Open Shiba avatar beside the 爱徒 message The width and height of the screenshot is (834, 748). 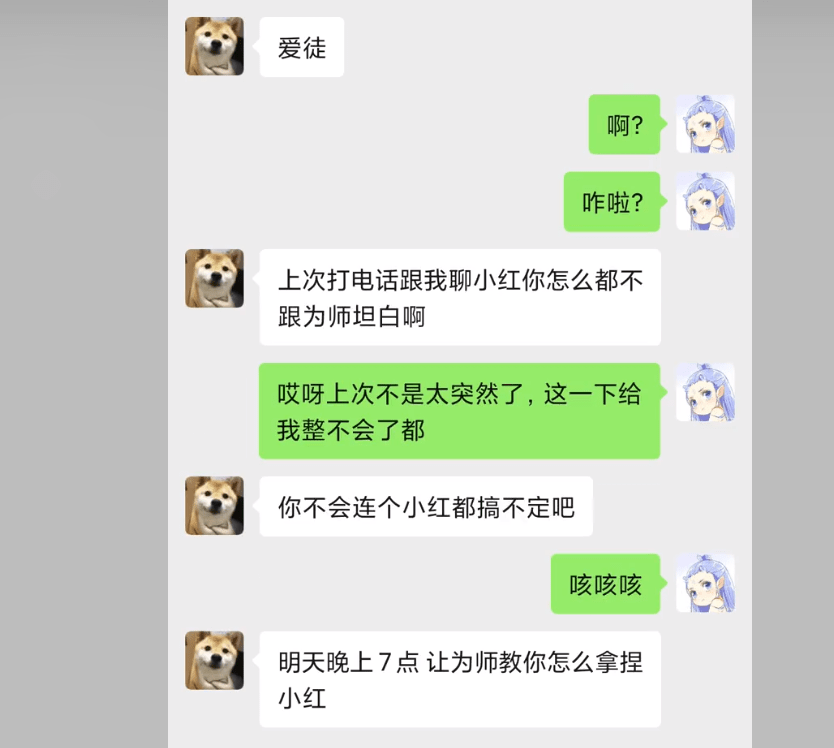(214, 46)
